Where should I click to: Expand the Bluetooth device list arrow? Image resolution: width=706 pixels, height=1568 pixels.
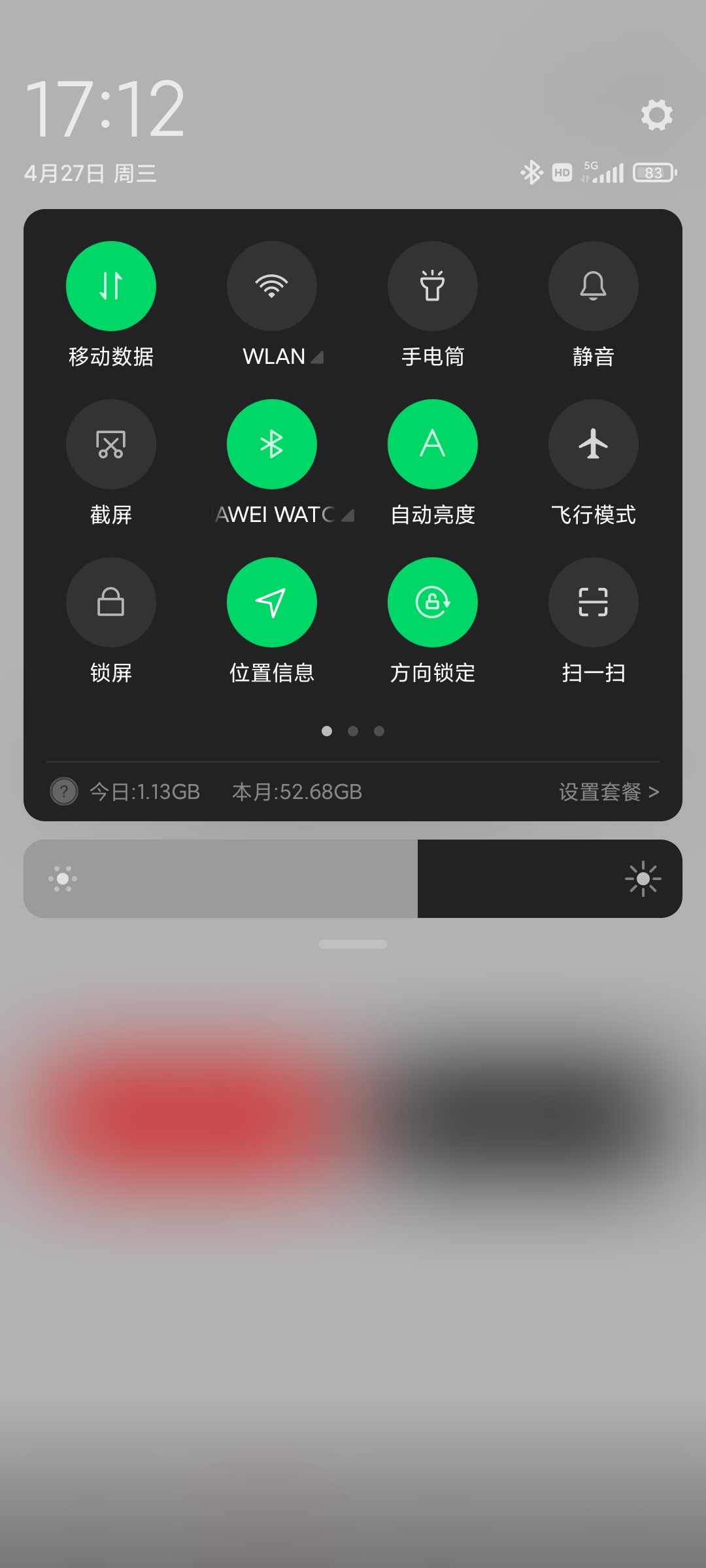(x=348, y=515)
